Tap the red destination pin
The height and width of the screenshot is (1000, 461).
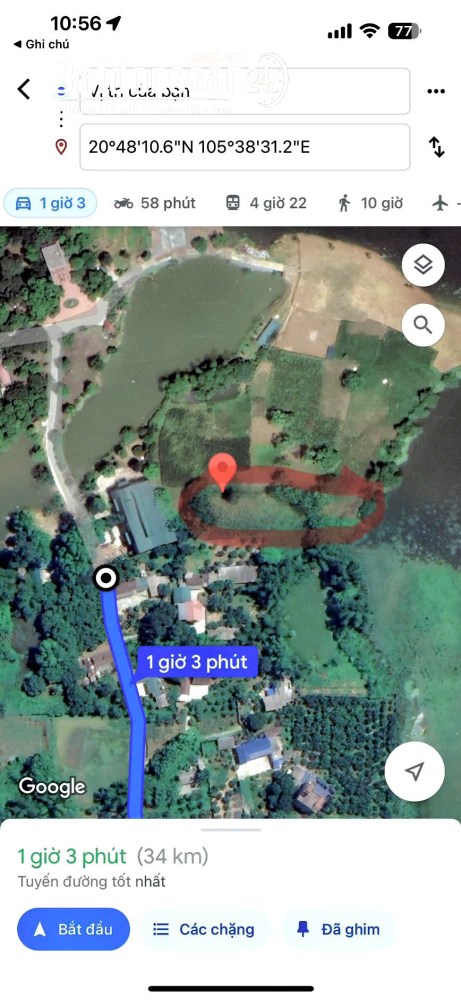[x=223, y=473]
